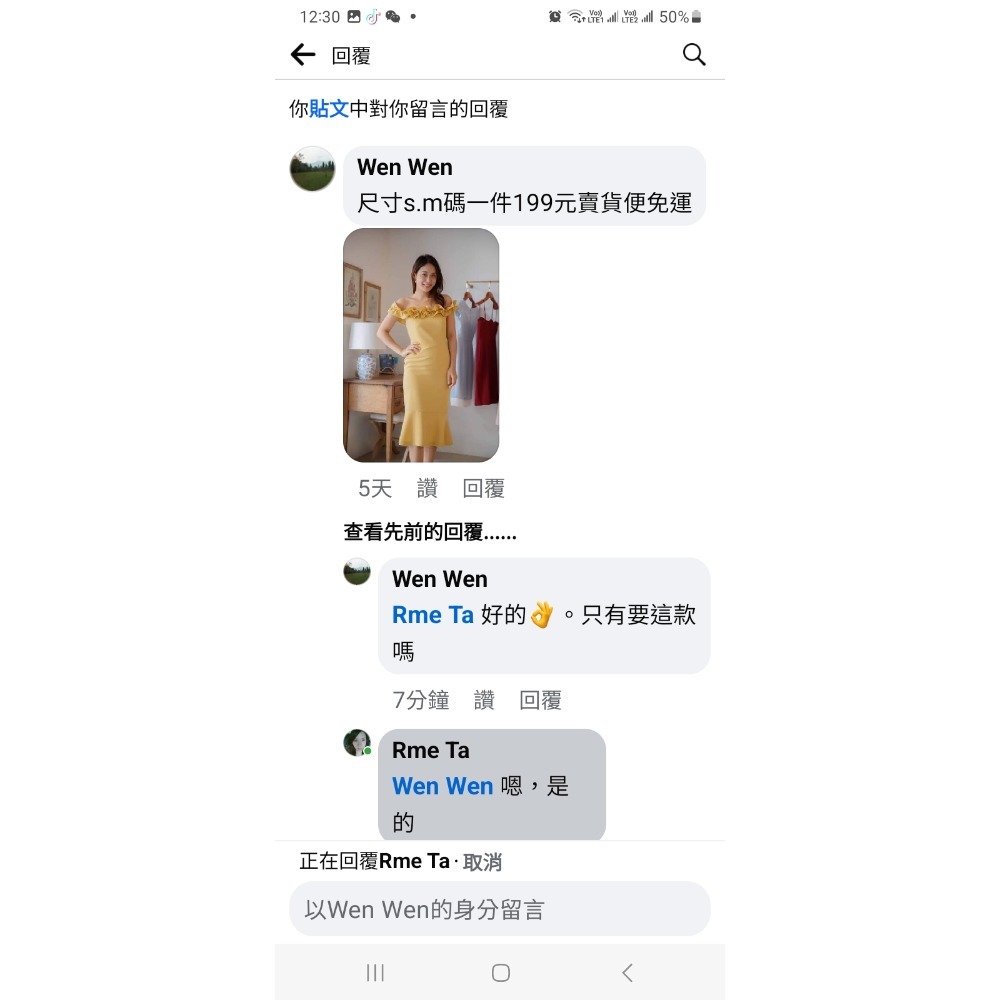Expand 查看先前的回覆 previous replies

430,532
